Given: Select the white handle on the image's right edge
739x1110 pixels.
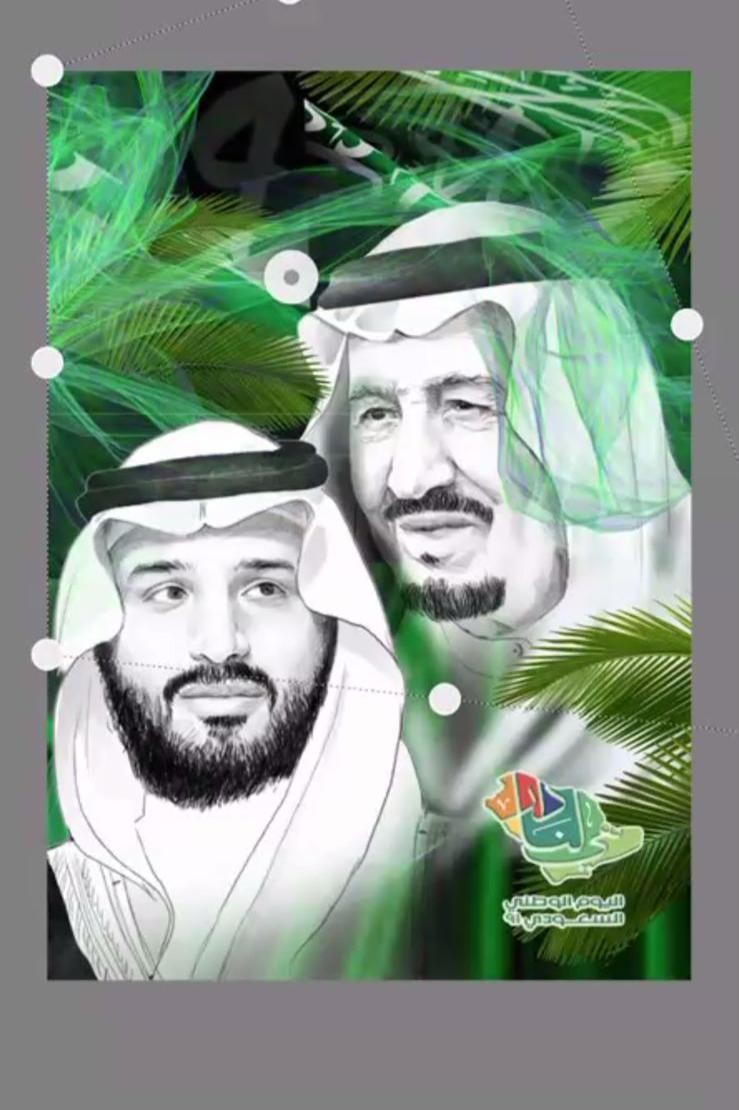Looking at the screenshot, I should [x=687, y=324].
